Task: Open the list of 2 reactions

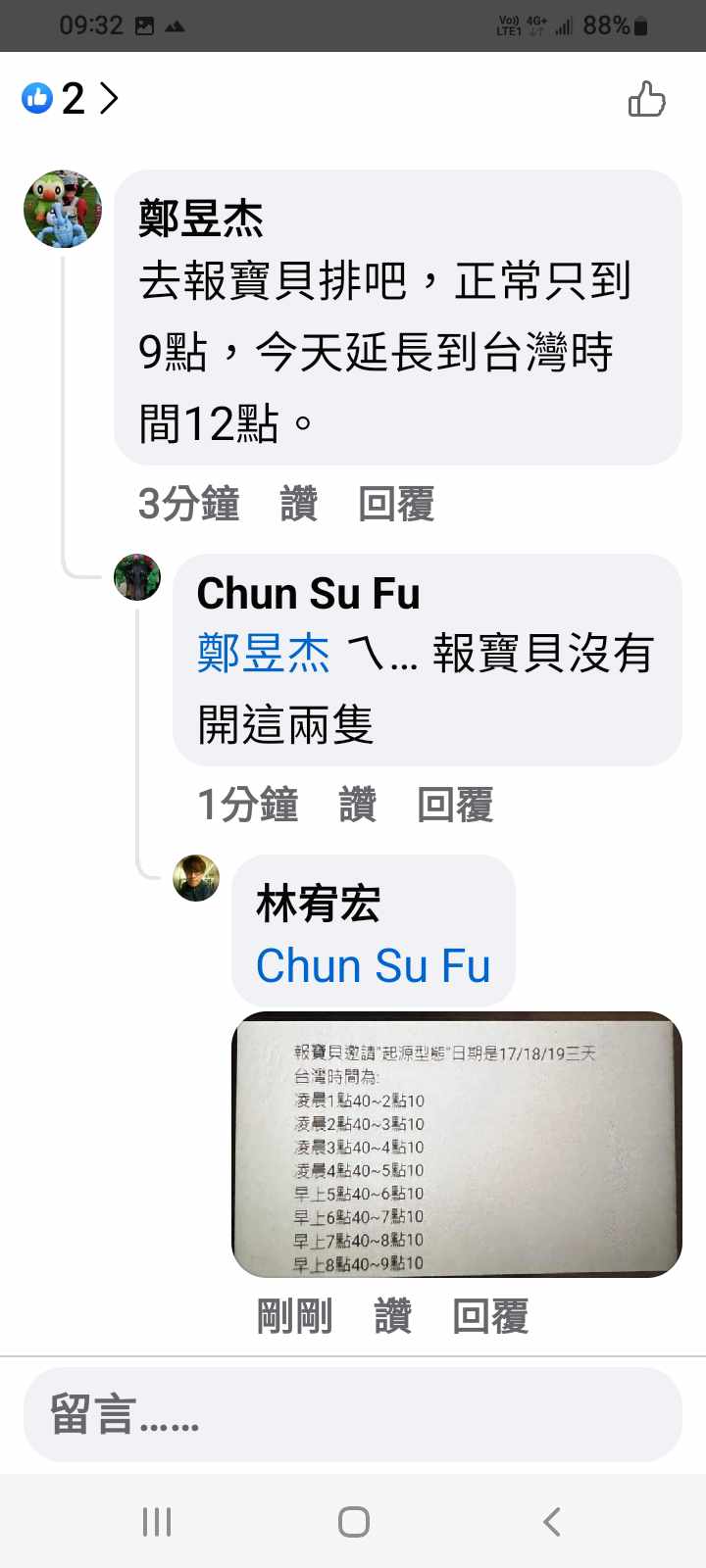Action: pyautogui.click(x=71, y=98)
